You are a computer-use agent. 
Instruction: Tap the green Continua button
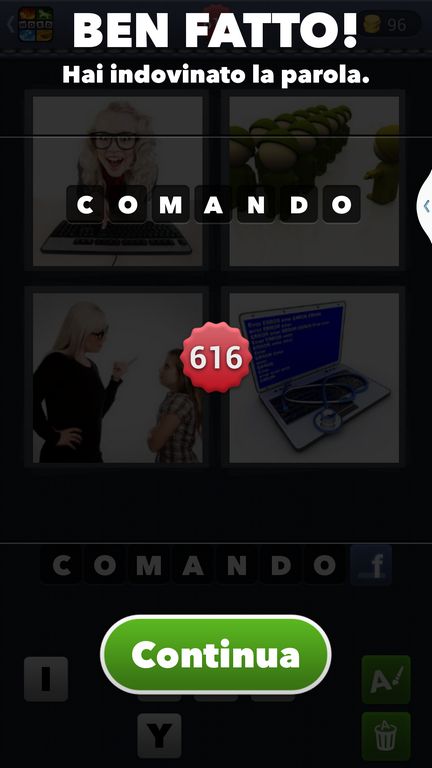pyautogui.click(x=216, y=654)
